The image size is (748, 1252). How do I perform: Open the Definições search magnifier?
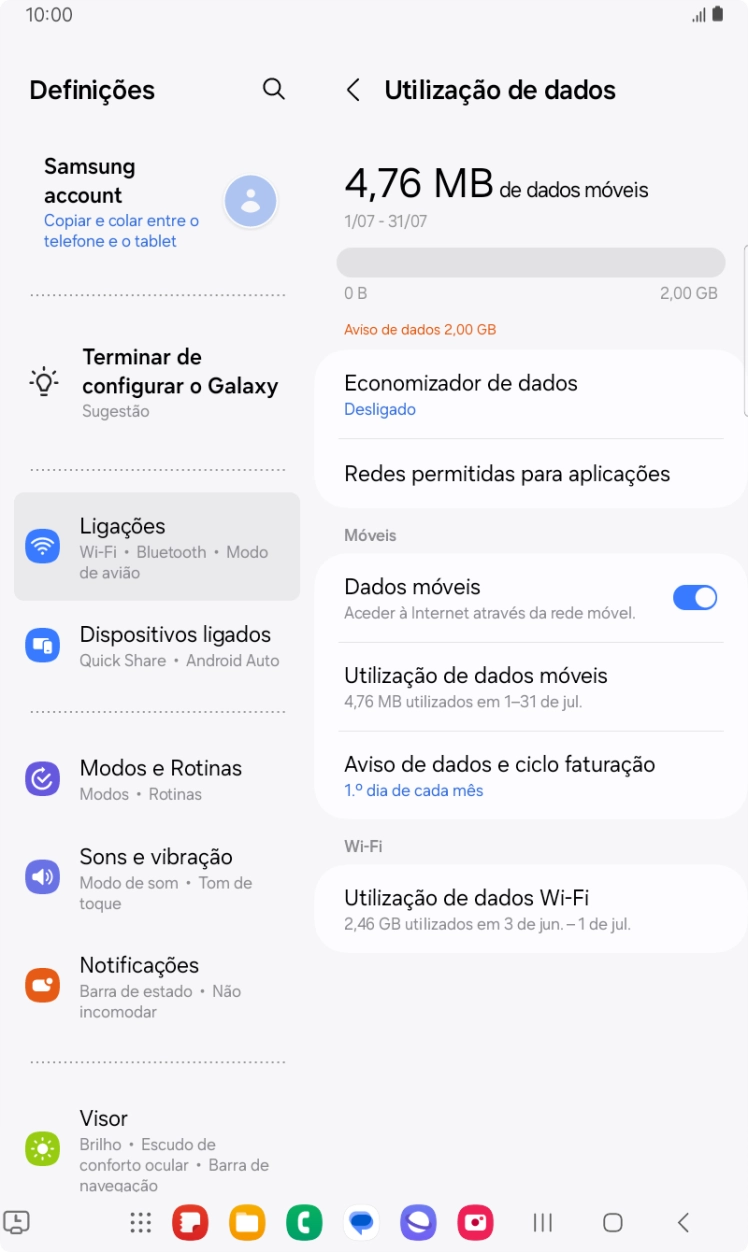tap(273, 89)
